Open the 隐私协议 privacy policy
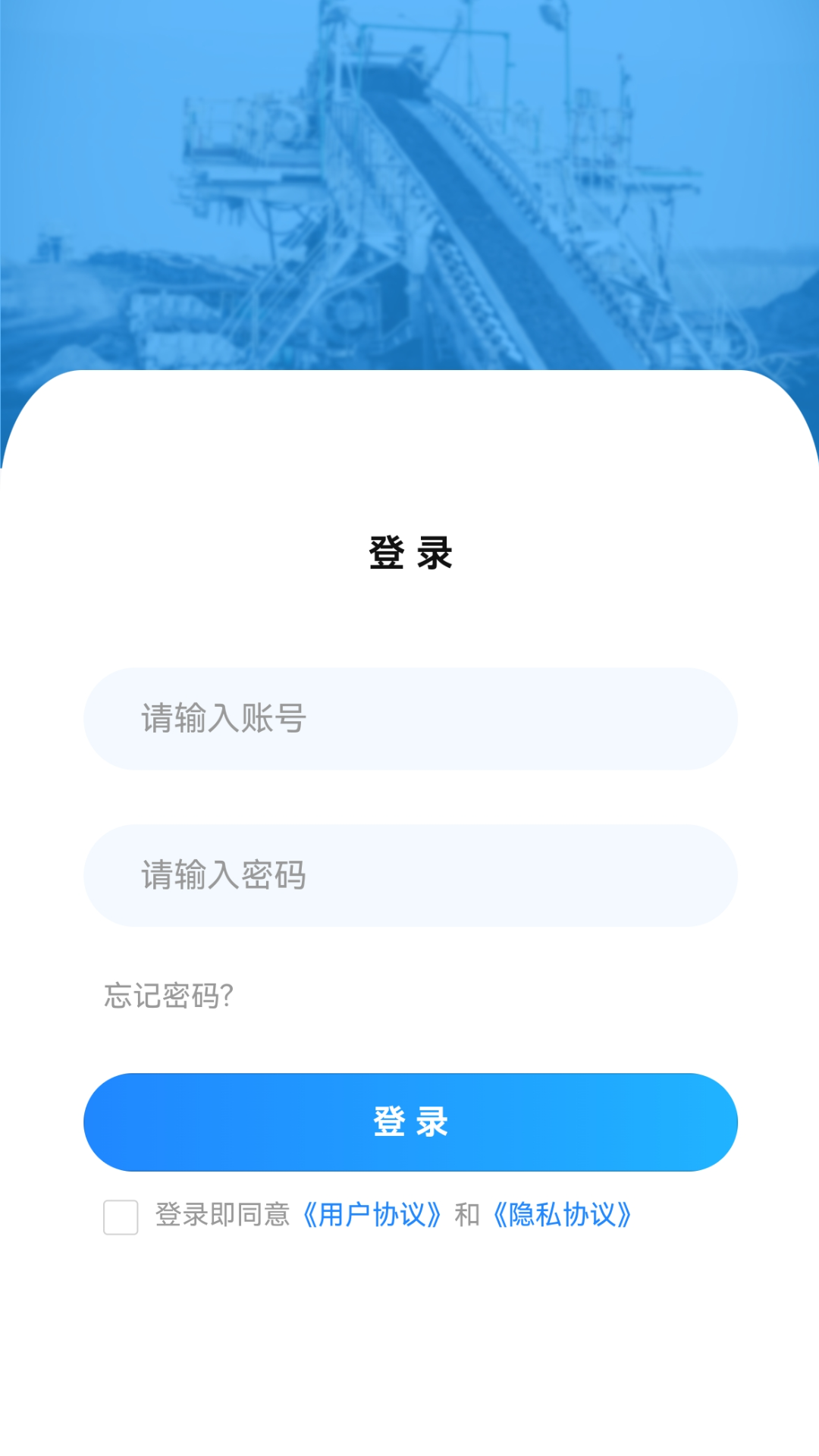The image size is (819, 1456). tap(562, 1215)
